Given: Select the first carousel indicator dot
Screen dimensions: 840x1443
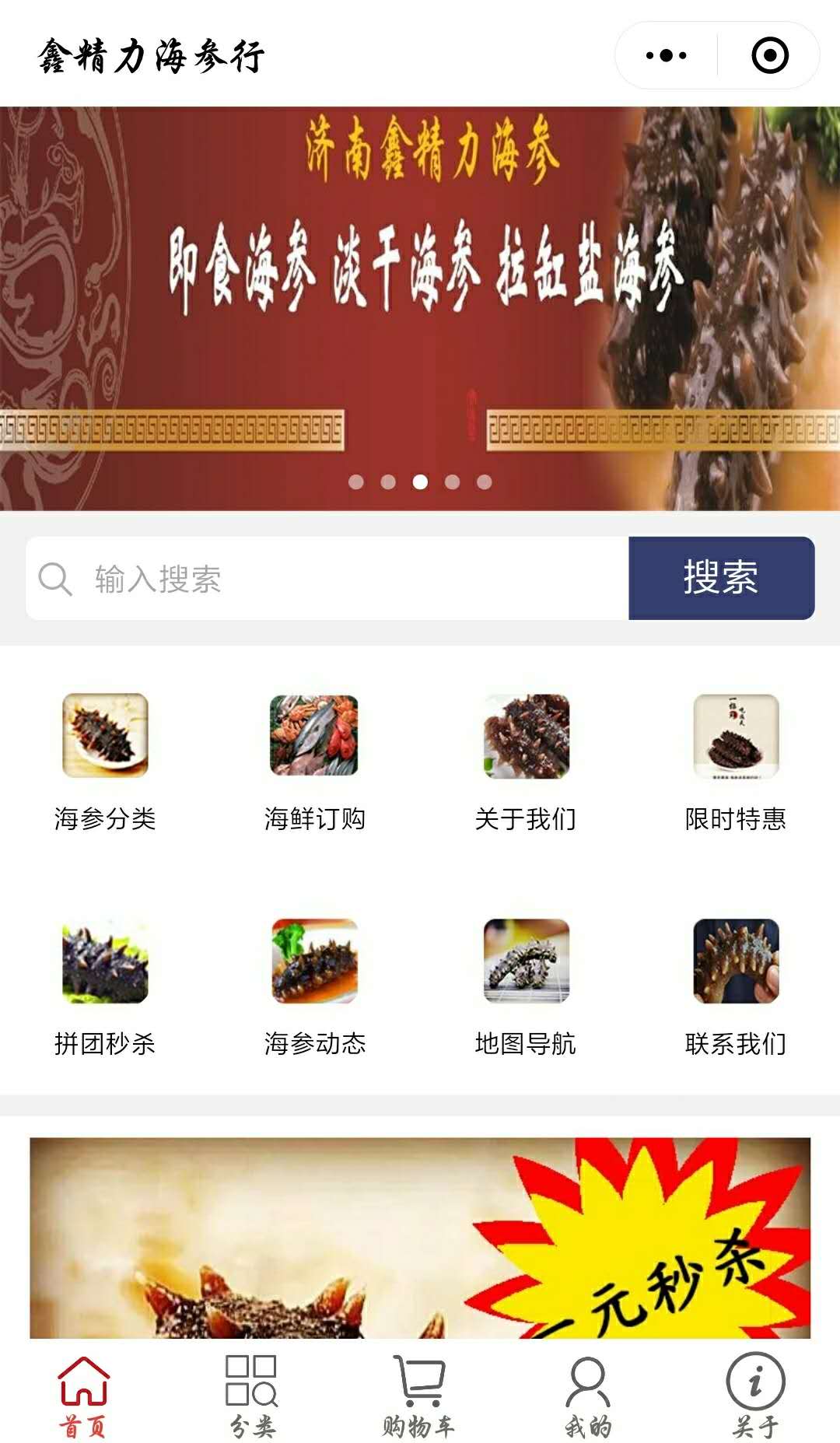Looking at the screenshot, I should 358,482.
